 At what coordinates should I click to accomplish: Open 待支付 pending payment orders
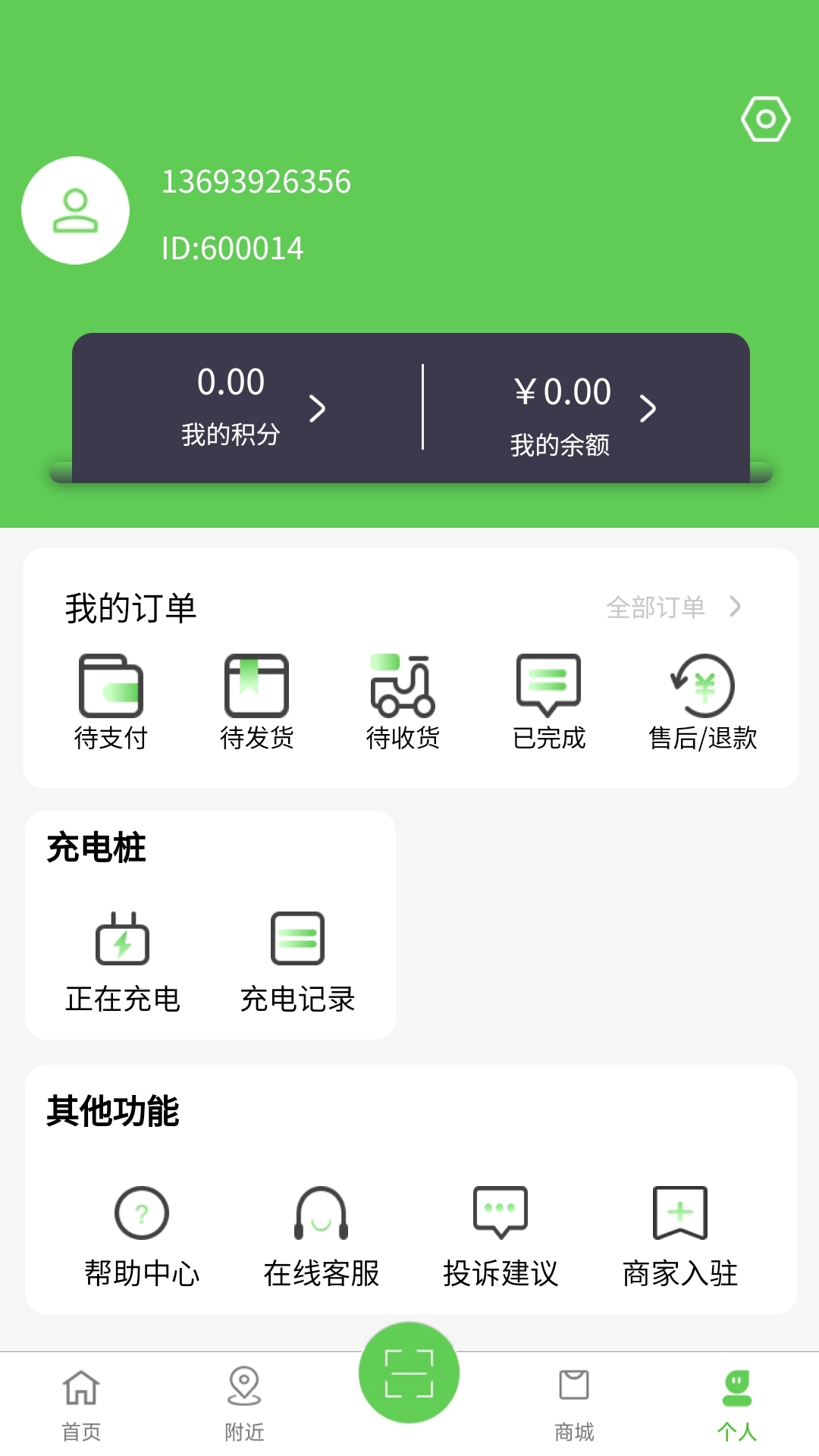pos(111,701)
